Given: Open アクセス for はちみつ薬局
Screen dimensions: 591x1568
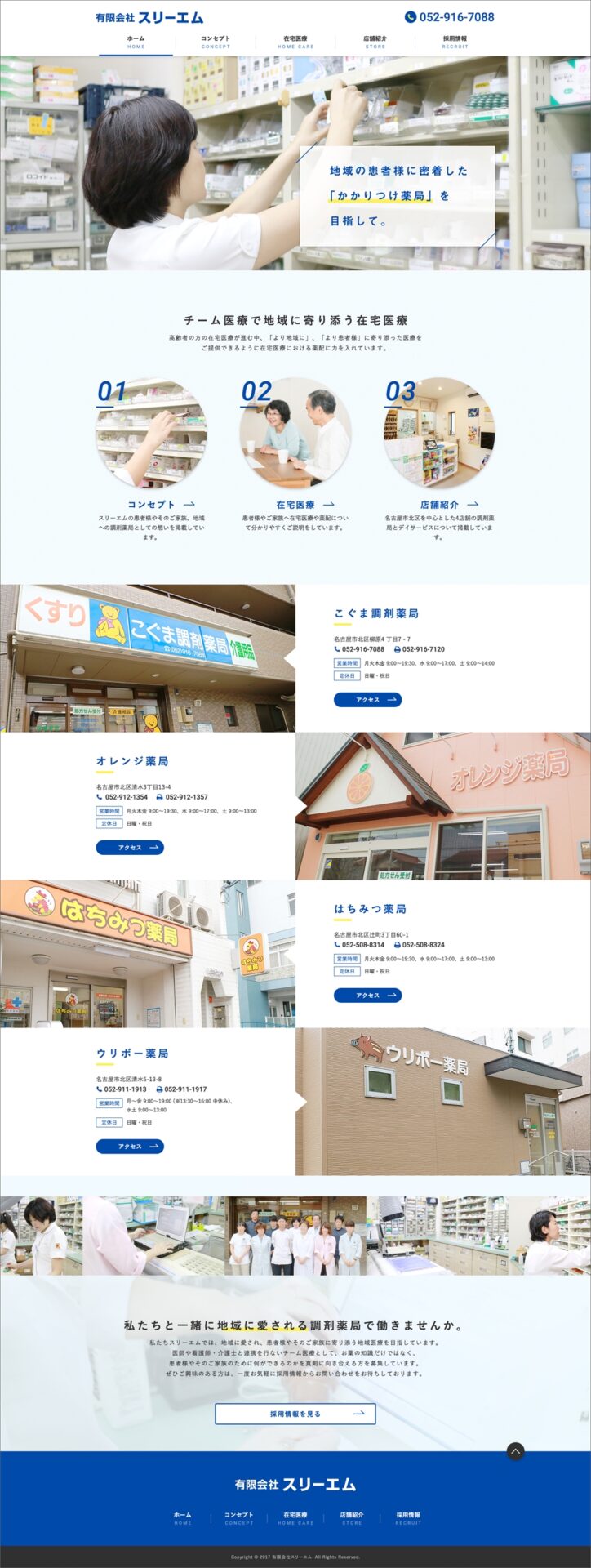Looking at the screenshot, I should click(x=367, y=996).
